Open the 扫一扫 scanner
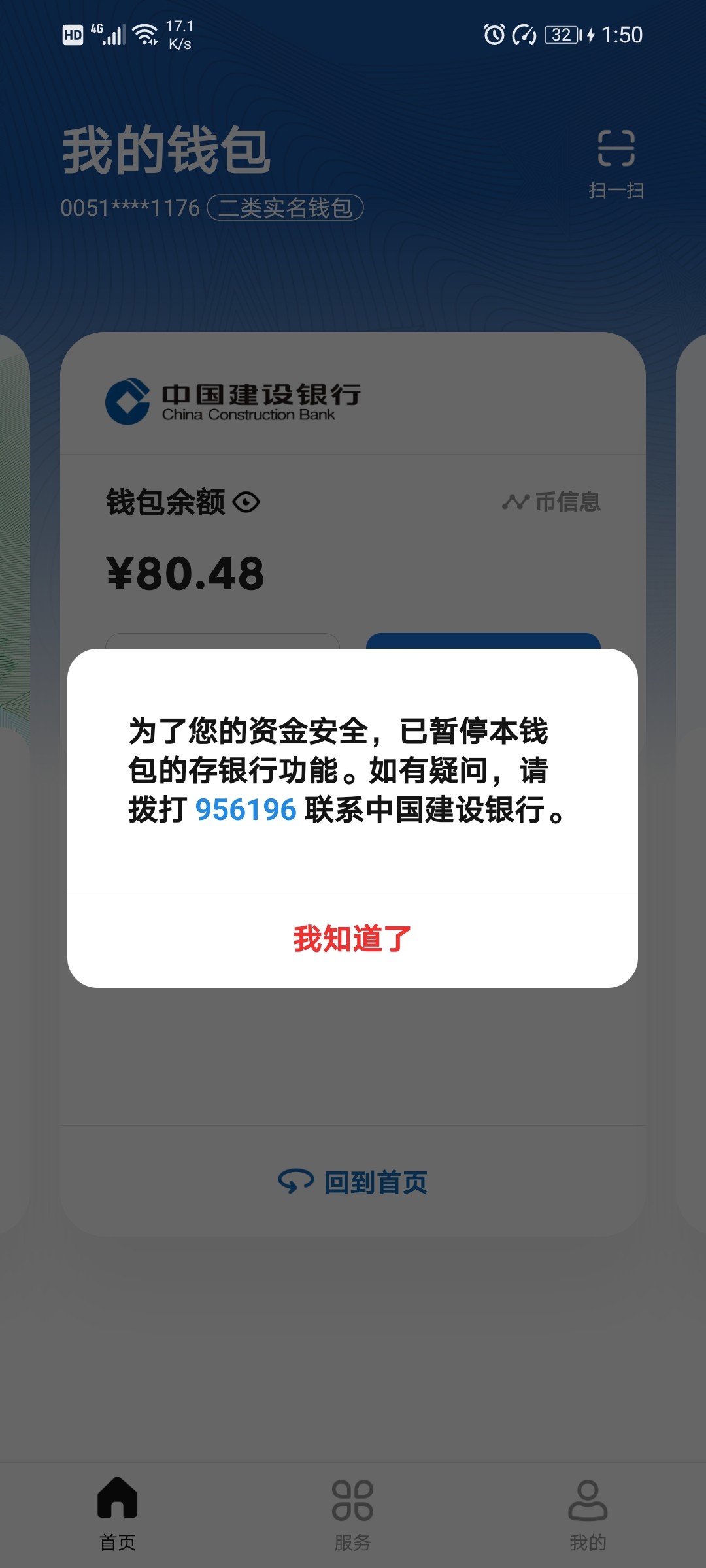Viewport: 706px width, 1568px height. (x=616, y=163)
